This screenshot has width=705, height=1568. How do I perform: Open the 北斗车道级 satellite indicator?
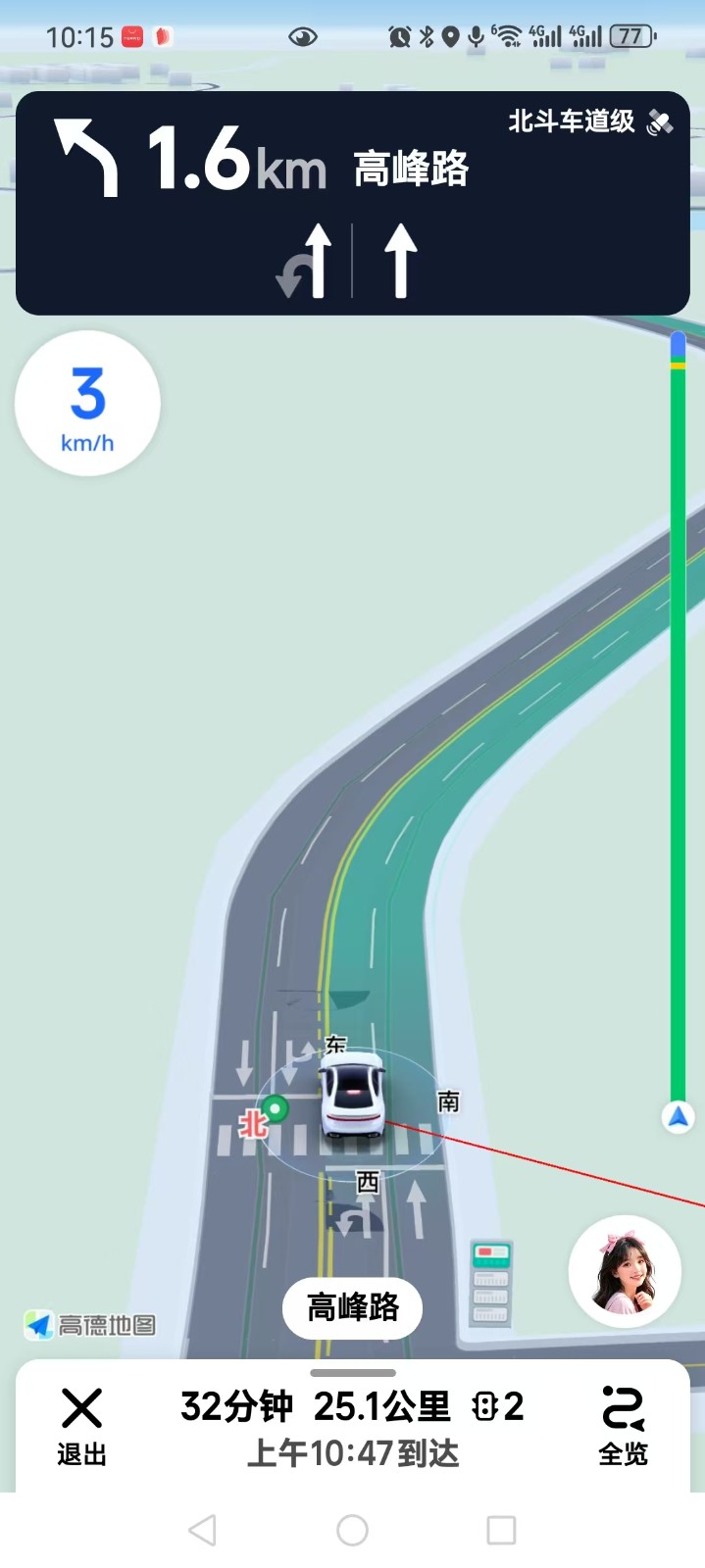pos(590,122)
